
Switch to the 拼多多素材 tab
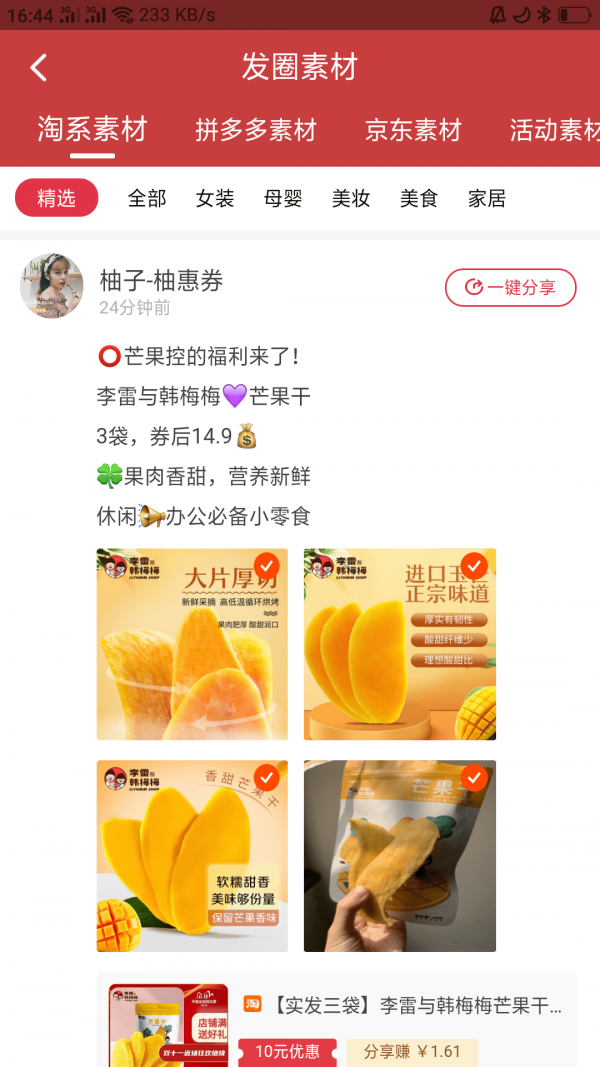tap(256, 130)
